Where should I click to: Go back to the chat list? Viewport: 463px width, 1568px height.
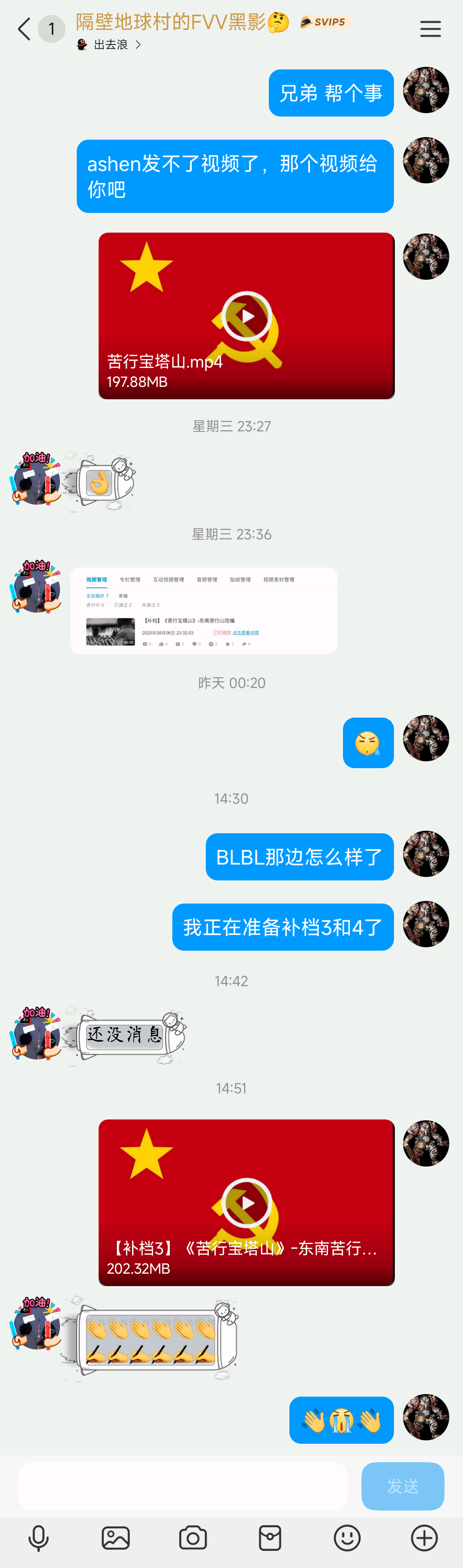tap(24, 29)
